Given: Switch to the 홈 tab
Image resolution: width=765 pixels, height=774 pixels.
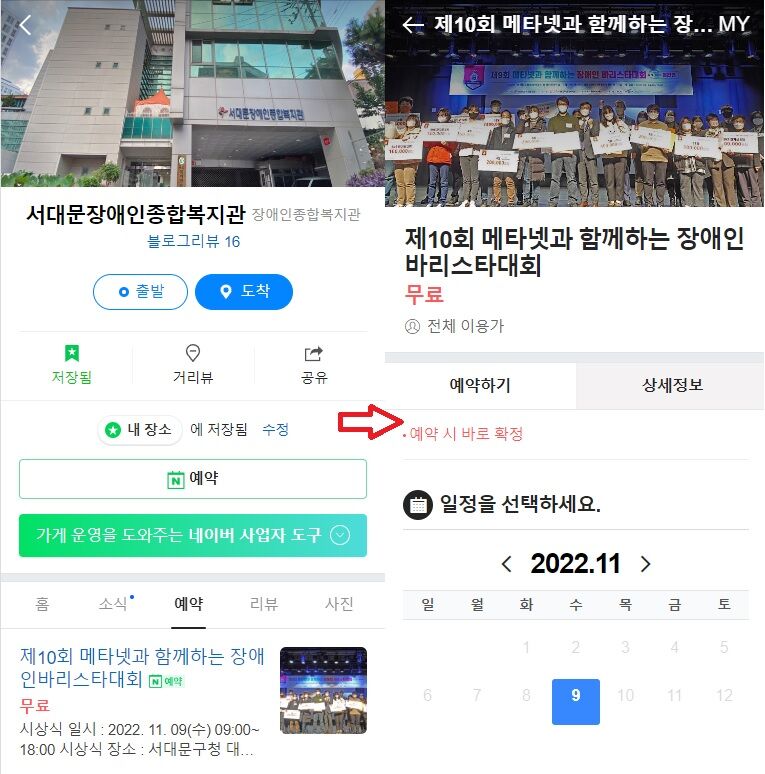Looking at the screenshot, I should click(42, 603).
